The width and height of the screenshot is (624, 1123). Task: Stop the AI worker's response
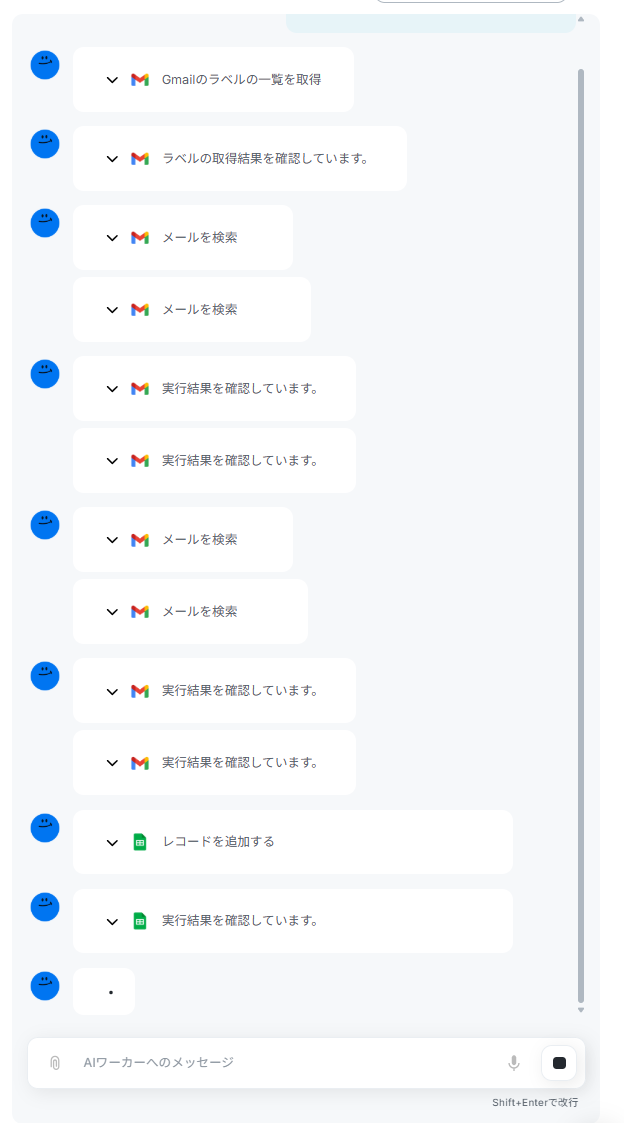pos(559,1063)
